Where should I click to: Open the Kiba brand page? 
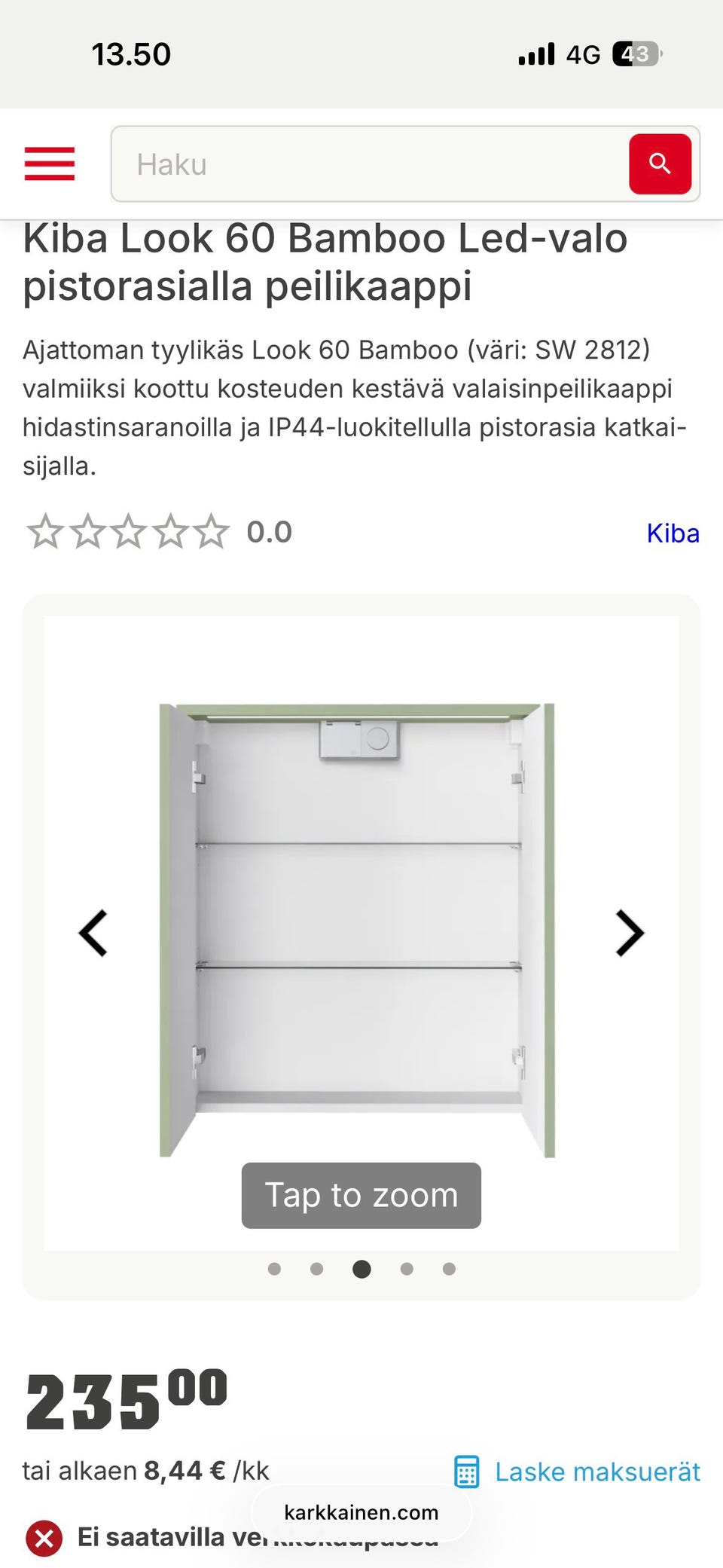(673, 533)
